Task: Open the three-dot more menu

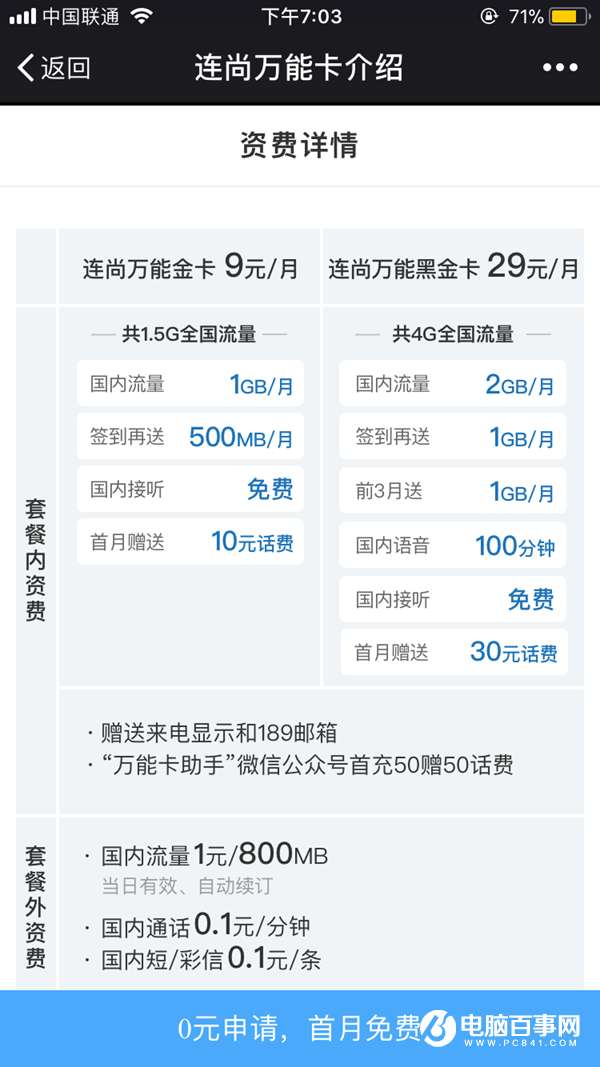Action: 560,67
